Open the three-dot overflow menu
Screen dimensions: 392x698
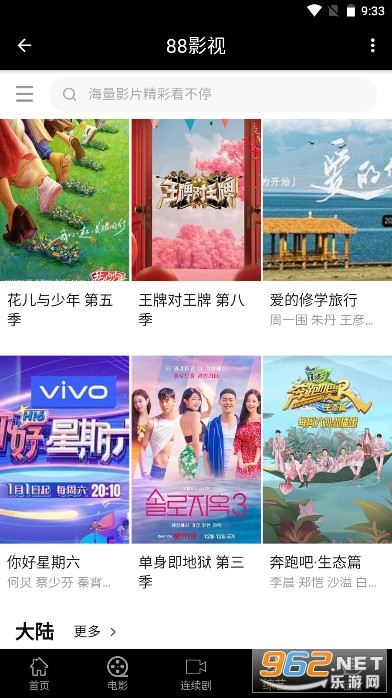pos(372,45)
